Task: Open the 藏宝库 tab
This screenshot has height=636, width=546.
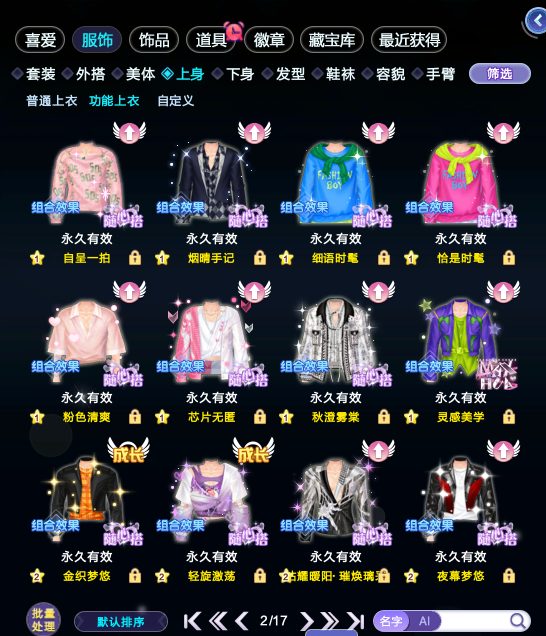Action: (331, 40)
